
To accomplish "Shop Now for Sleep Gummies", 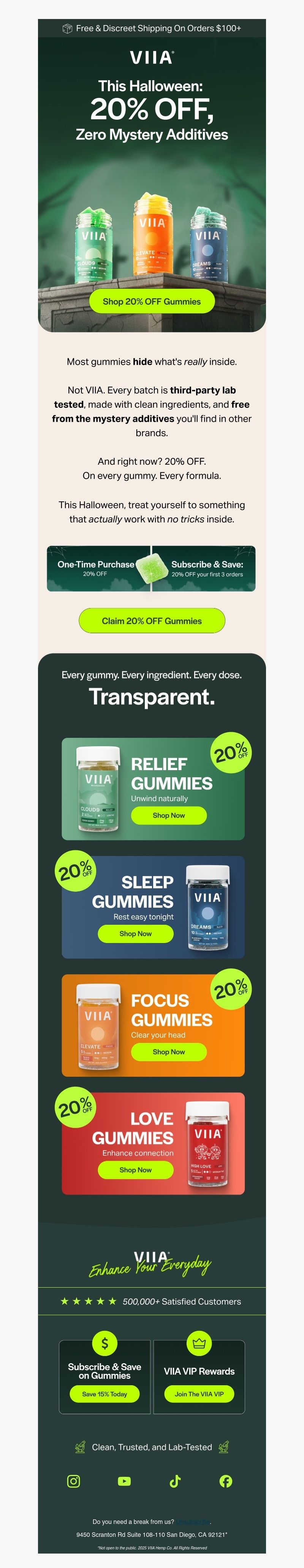I will [x=135, y=933].
